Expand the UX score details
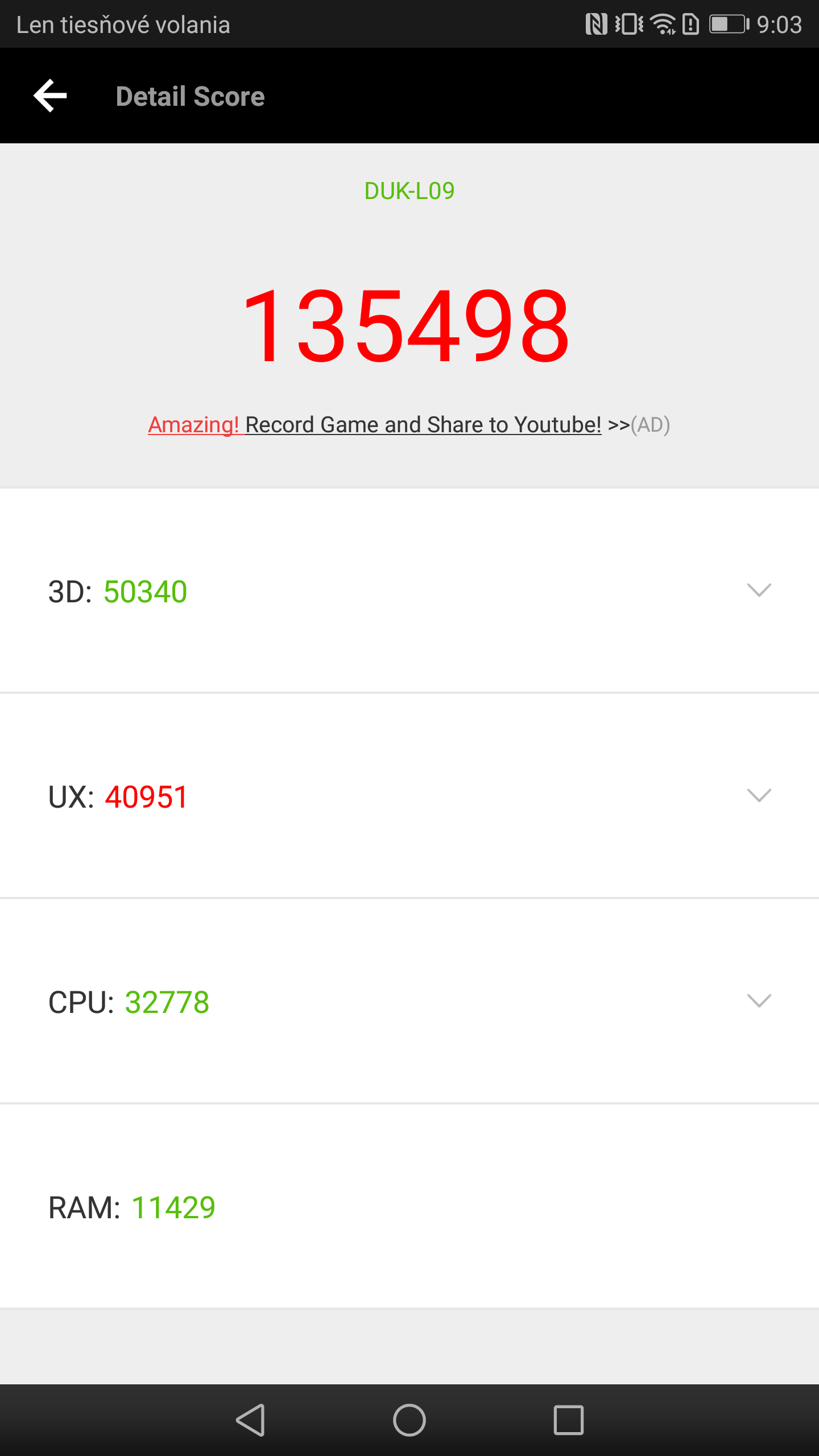The height and width of the screenshot is (1456, 819). [759, 795]
